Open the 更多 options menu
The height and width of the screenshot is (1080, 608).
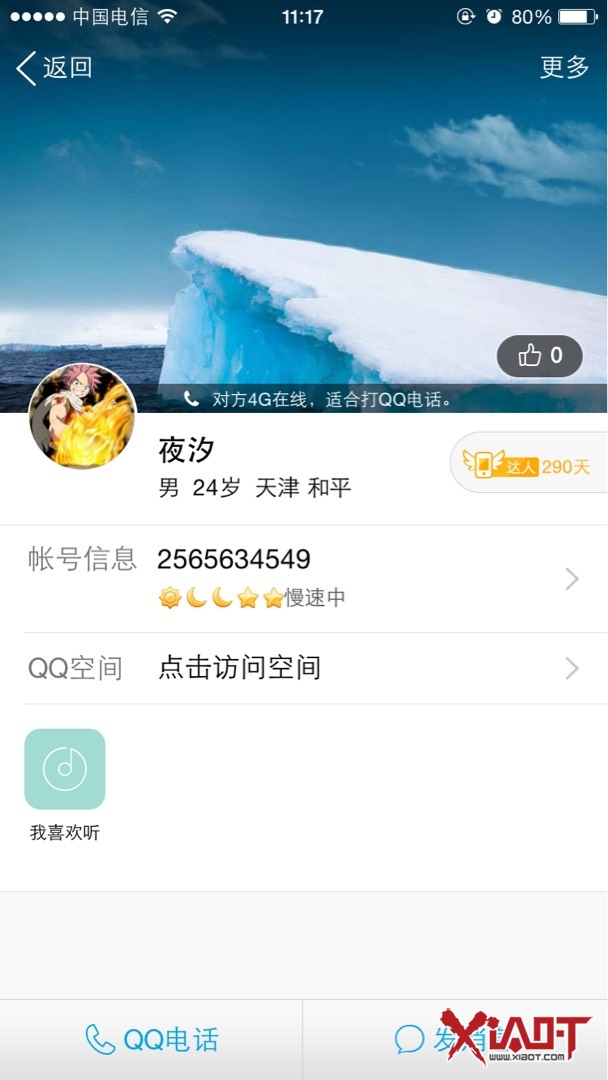click(564, 67)
